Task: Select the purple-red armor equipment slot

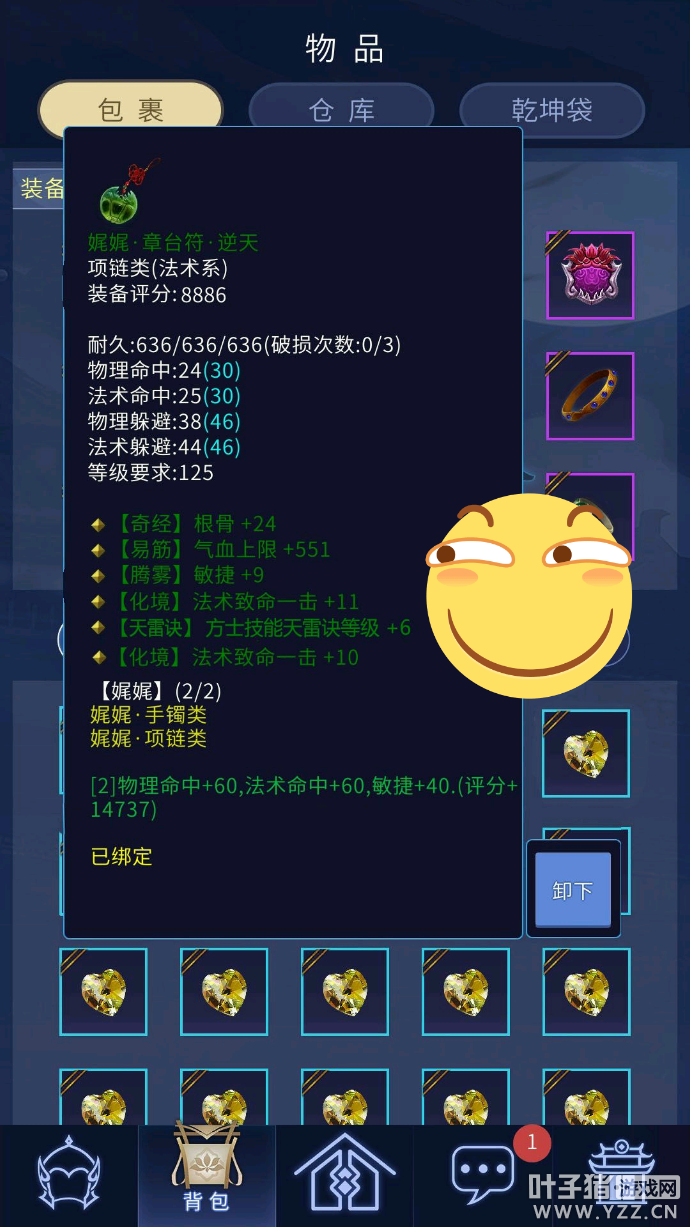Action: [590, 275]
